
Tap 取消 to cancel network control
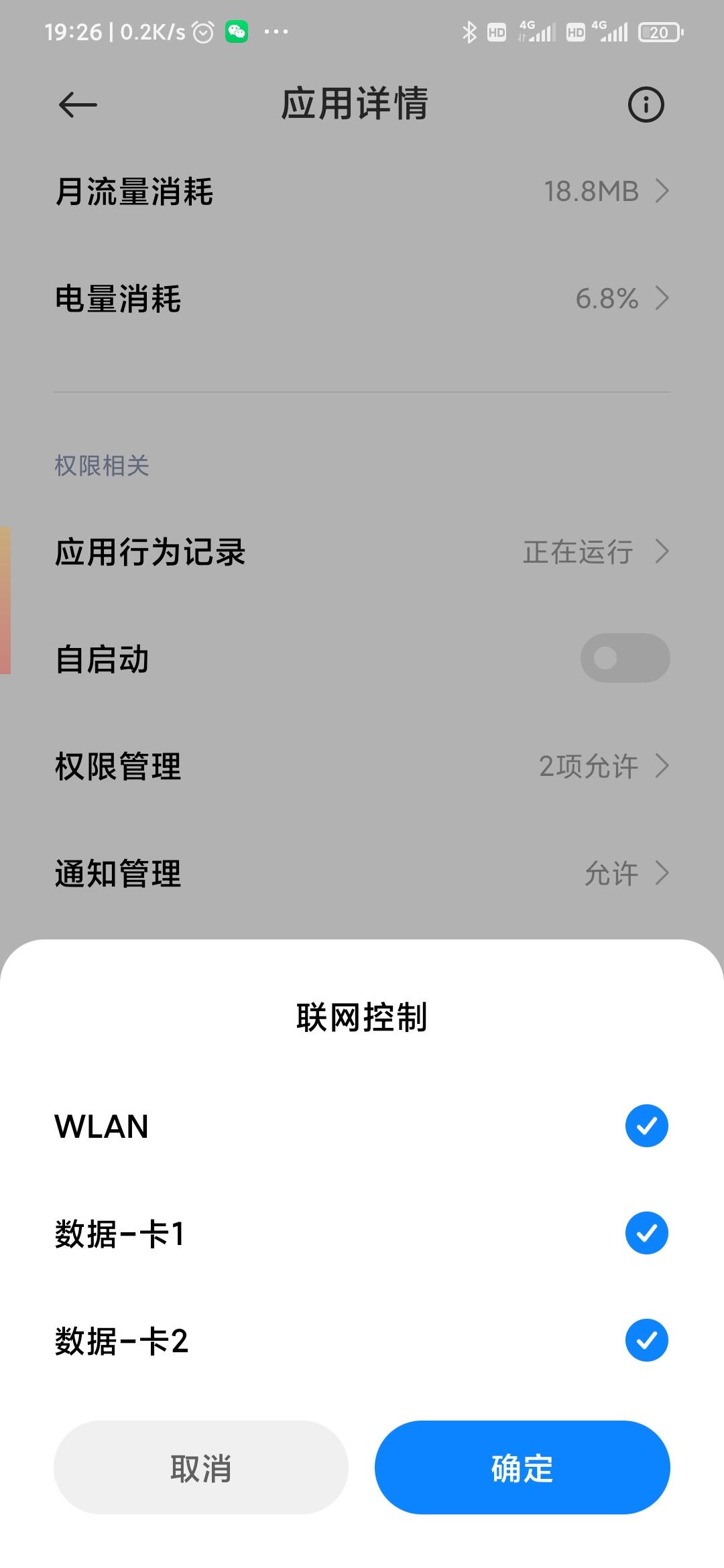(200, 1467)
